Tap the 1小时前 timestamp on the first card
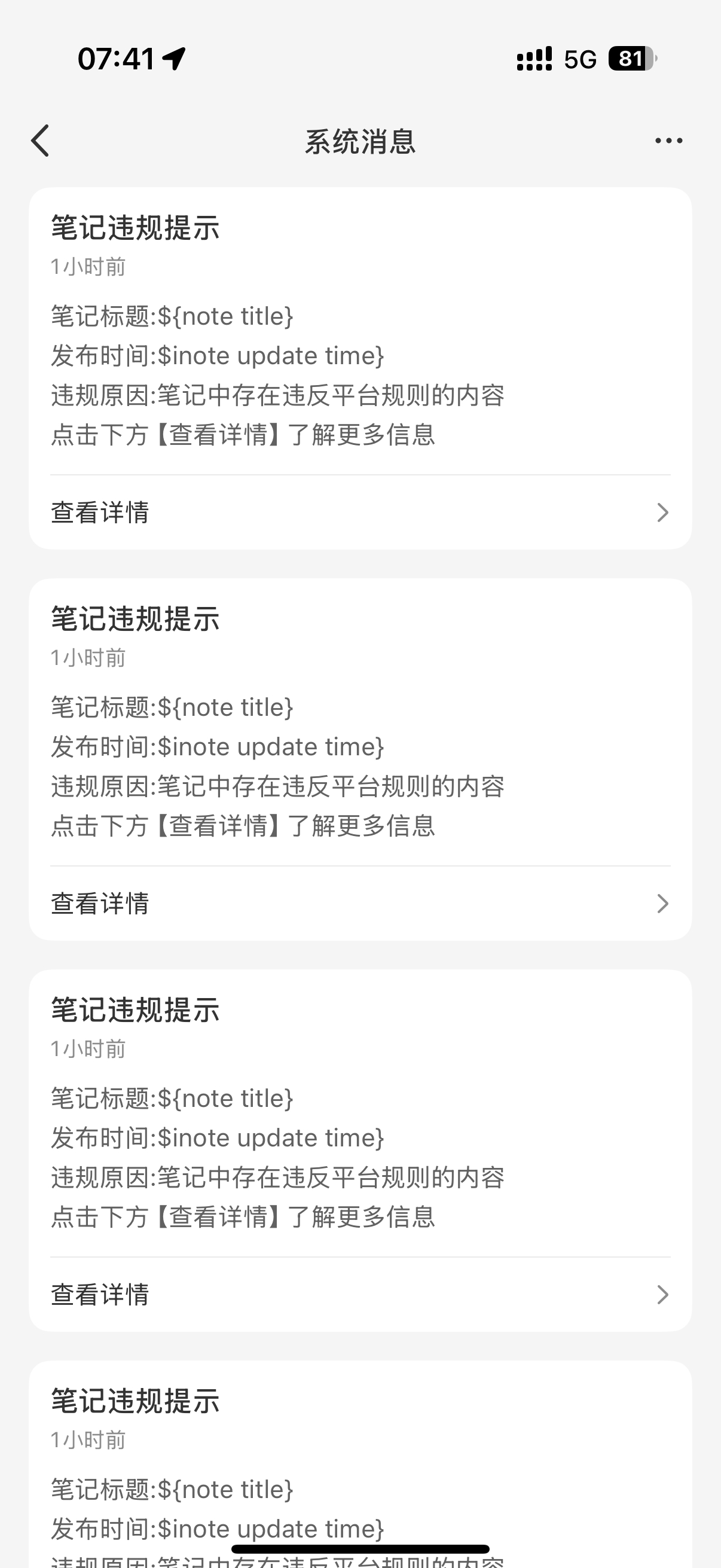This screenshot has width=721, height=1568. [x=88, y=267]
